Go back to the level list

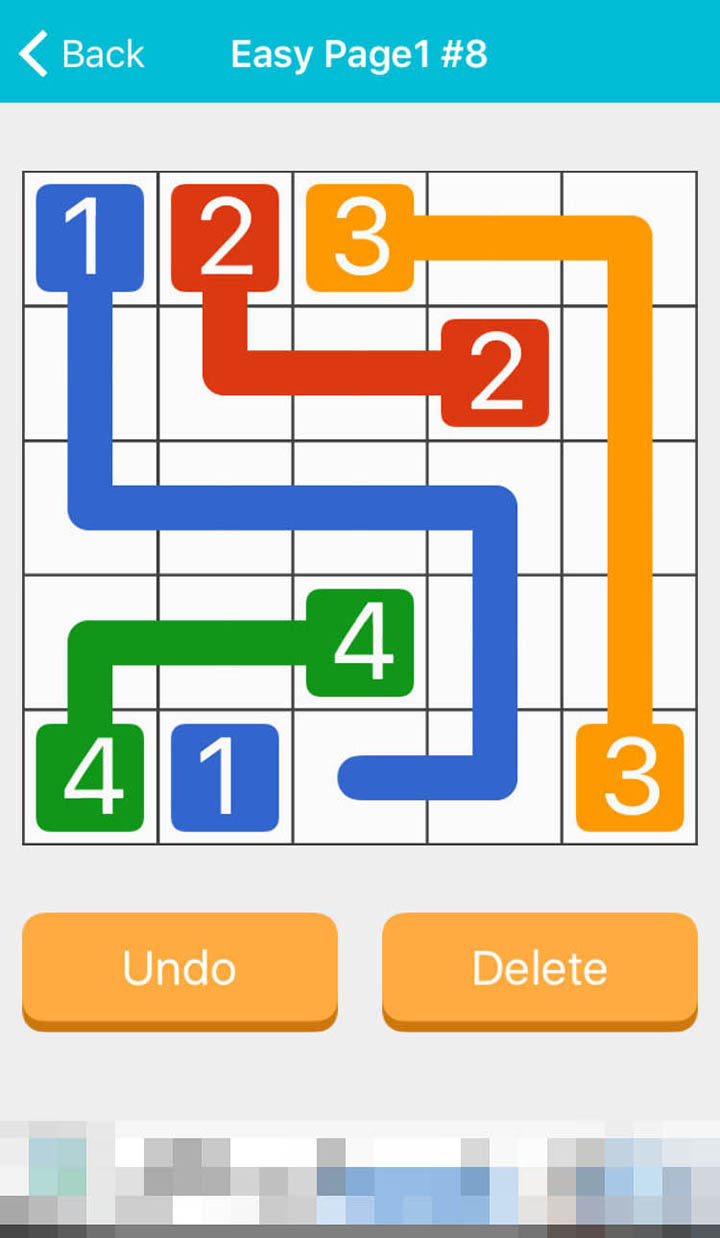82,53
